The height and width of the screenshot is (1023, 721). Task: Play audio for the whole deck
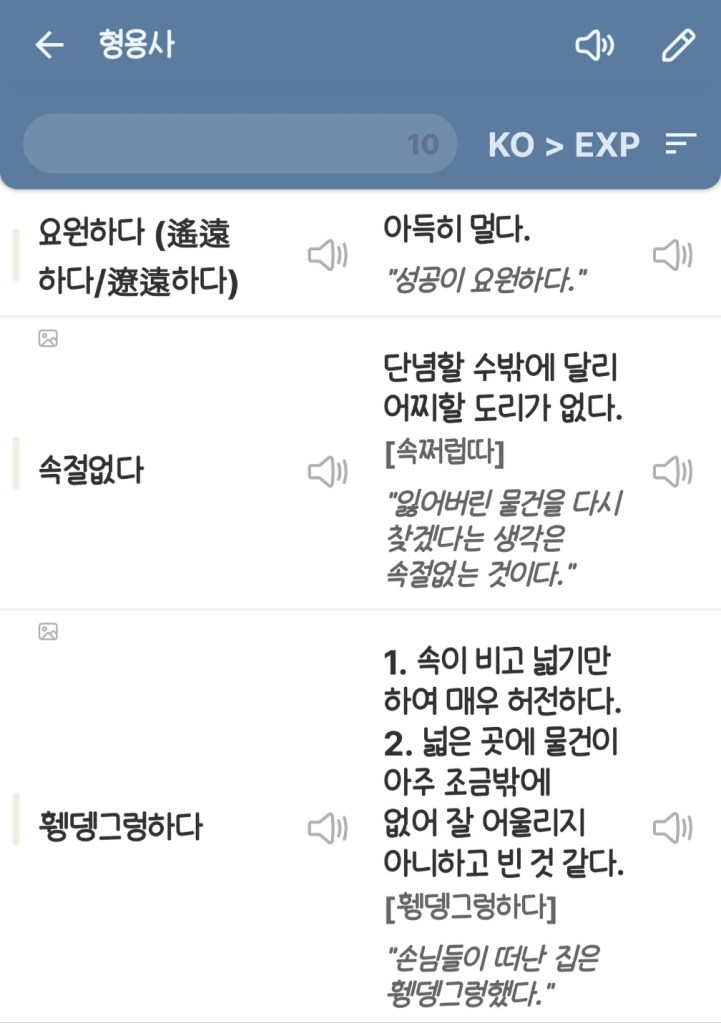(x=594, y=46)
